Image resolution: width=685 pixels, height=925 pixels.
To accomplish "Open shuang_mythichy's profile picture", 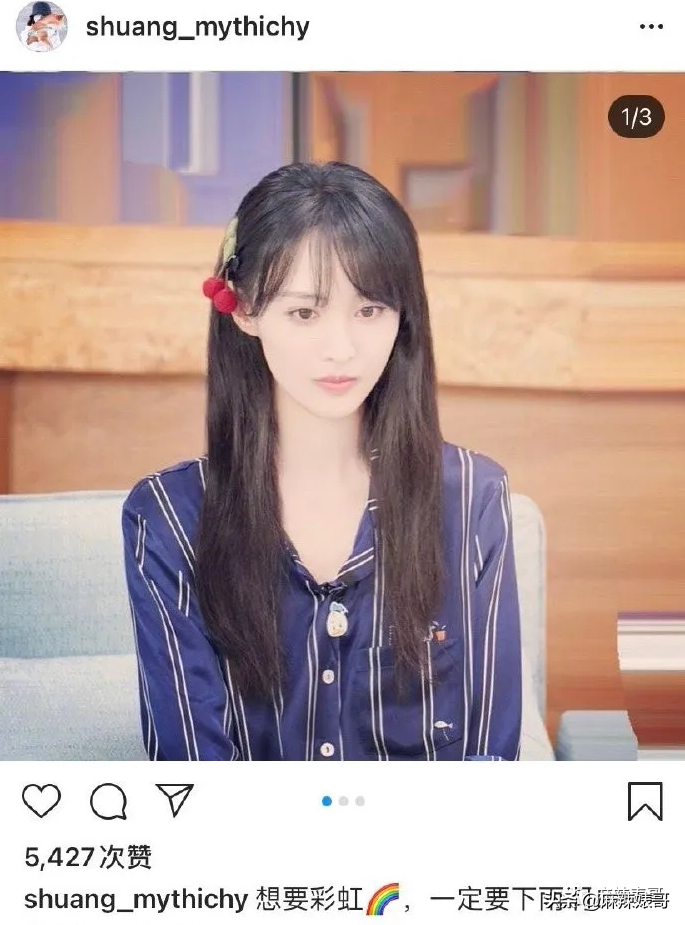I will tap(41, 27).
